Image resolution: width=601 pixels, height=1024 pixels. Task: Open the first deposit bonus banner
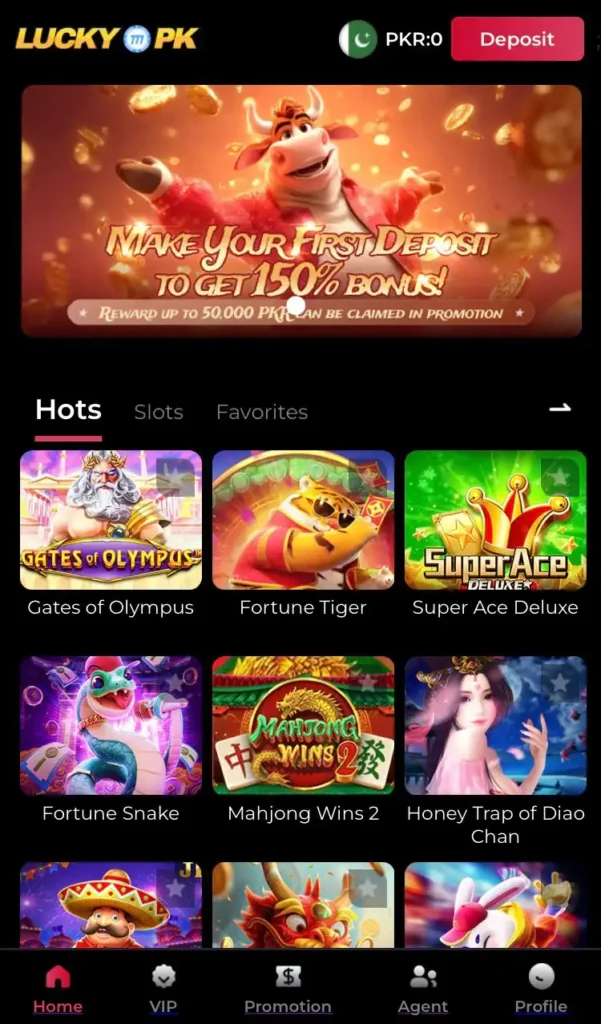pyautogui.click(x=301, y=210)
